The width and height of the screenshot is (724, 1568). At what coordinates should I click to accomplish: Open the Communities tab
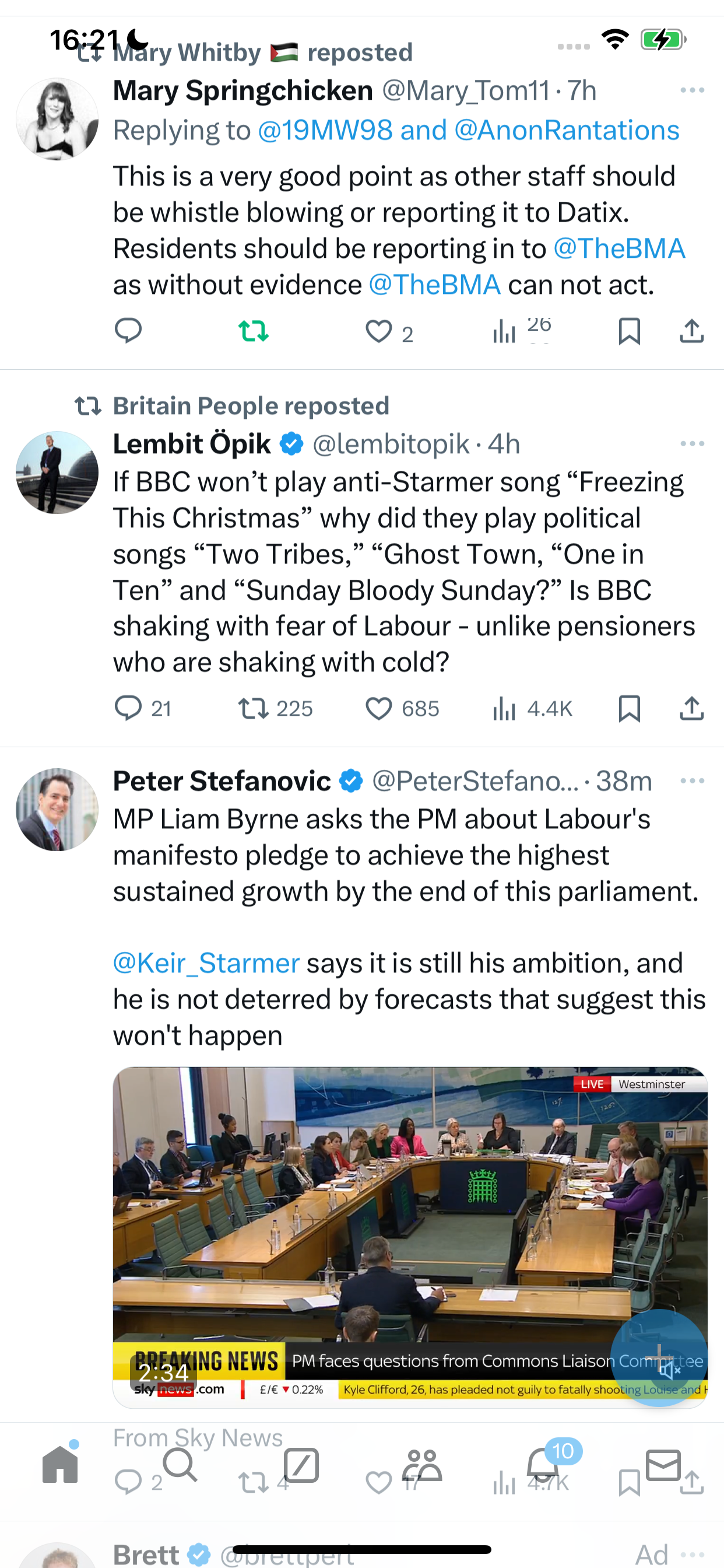click(422, 1465)
